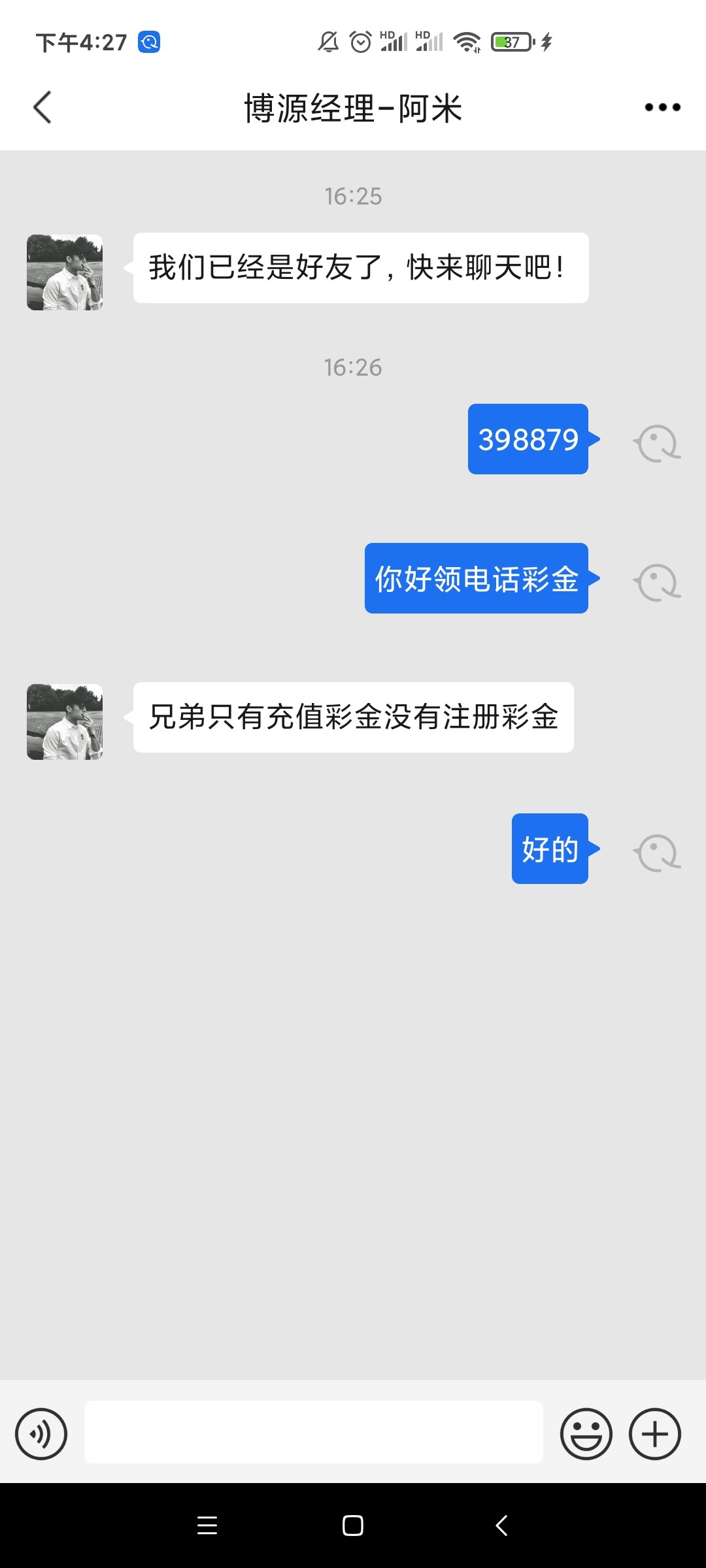706x1568 pixels.
Task: Tap the status icon next to 你好领电话彩金
Action: pos(657,582)
